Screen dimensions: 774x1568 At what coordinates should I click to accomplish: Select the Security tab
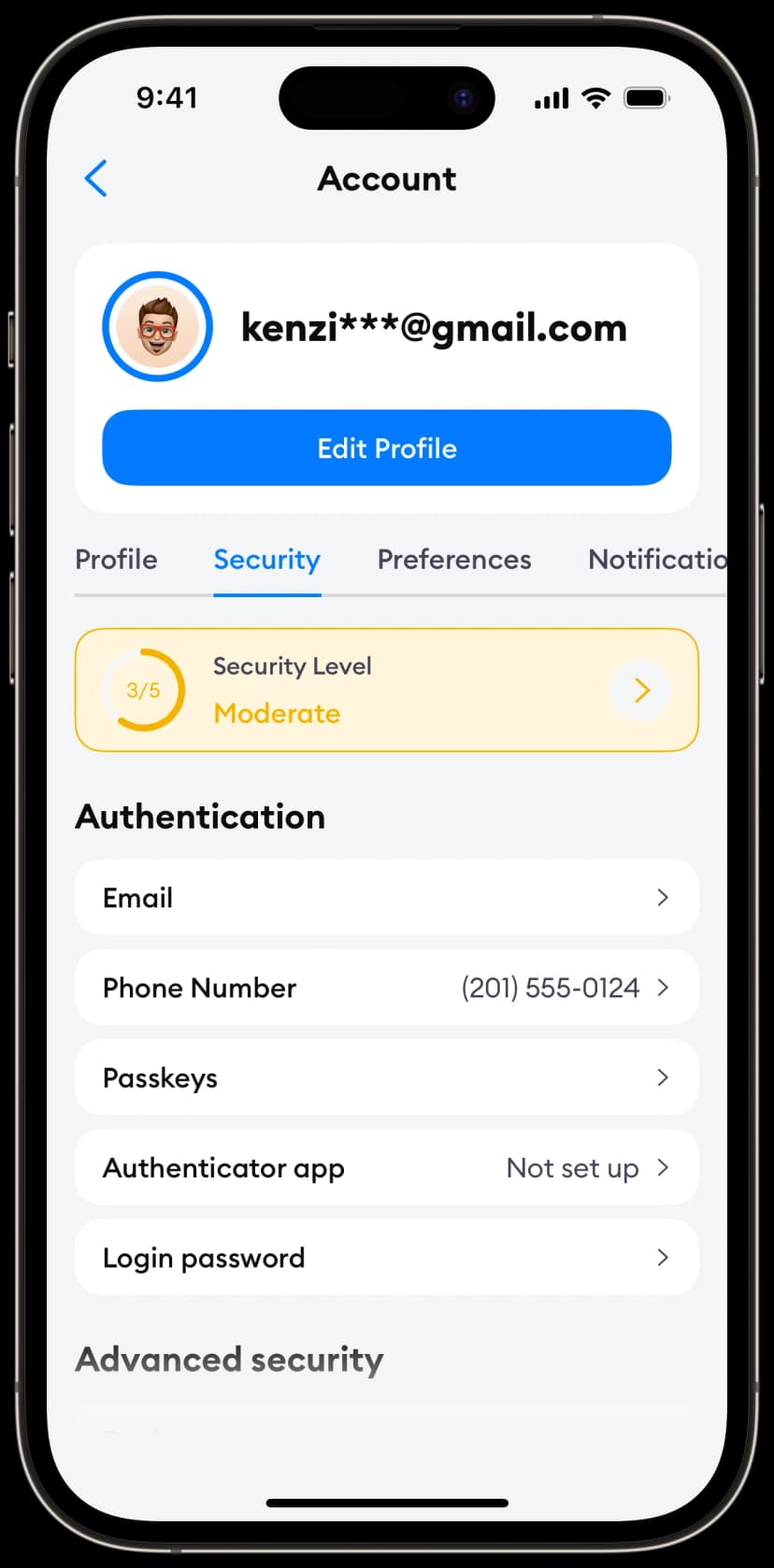pos(266,560)
